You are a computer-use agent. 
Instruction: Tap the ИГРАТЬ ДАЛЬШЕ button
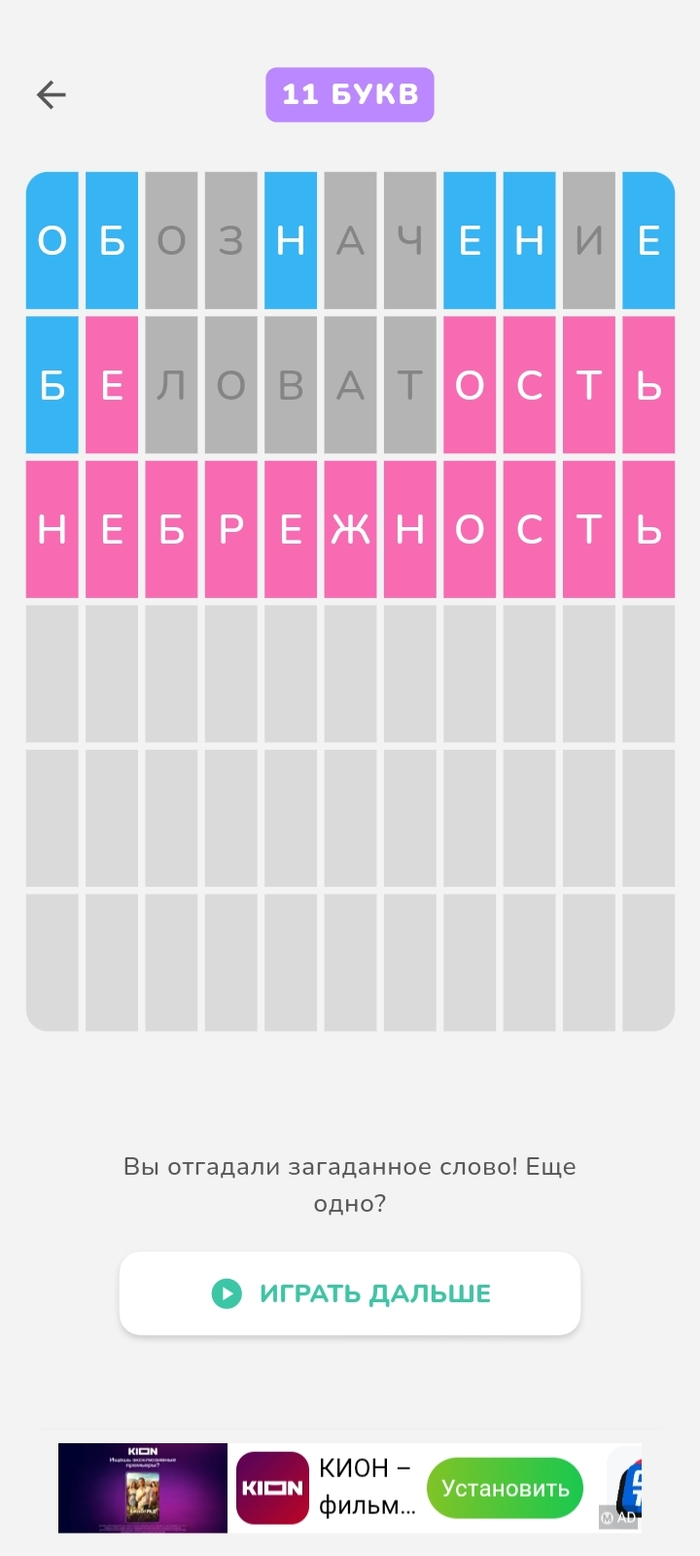click(350, 1293)
